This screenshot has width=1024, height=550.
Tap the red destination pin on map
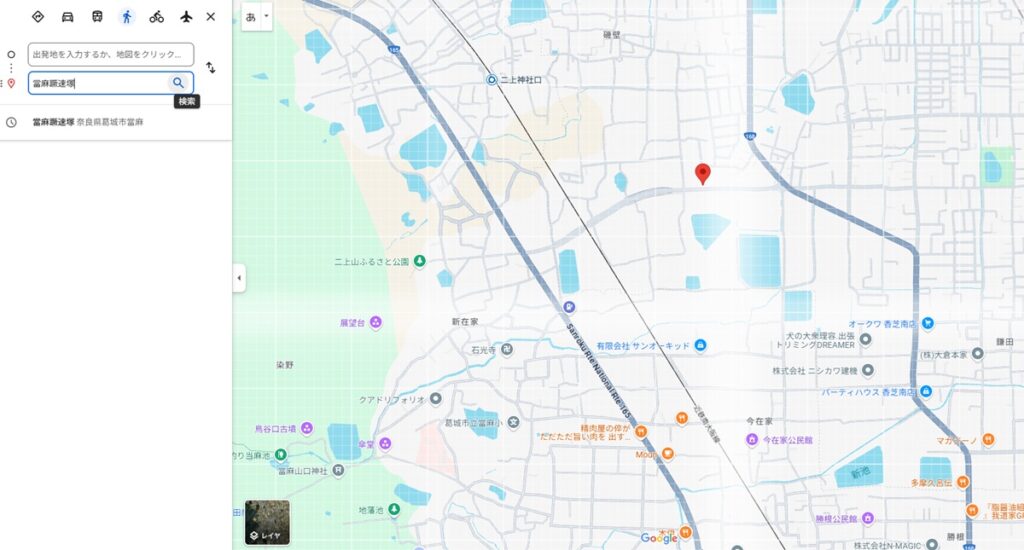[x=702, y=174]
